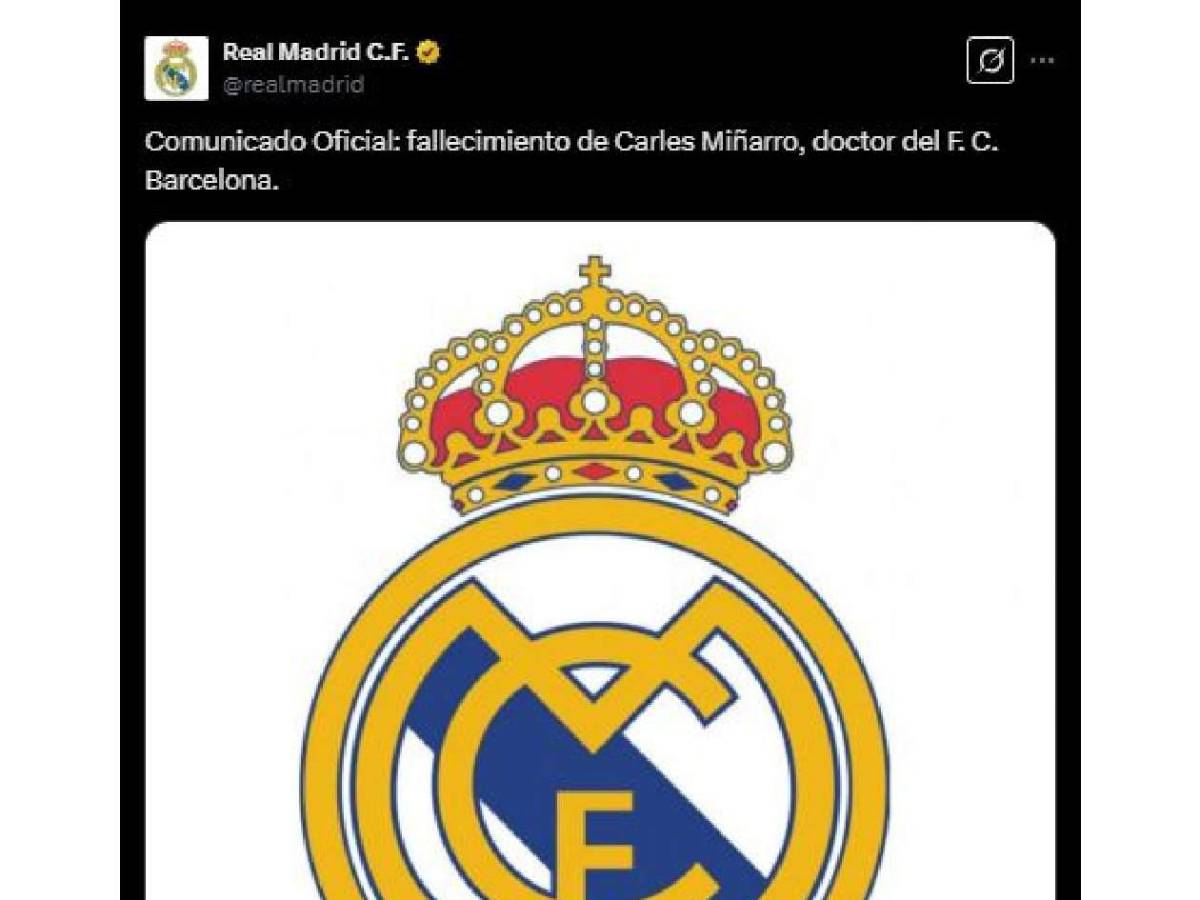Open Real Madrid C.F. profile avatar
This screenshot has width=1200, height=900.
[x=176, y=68]
